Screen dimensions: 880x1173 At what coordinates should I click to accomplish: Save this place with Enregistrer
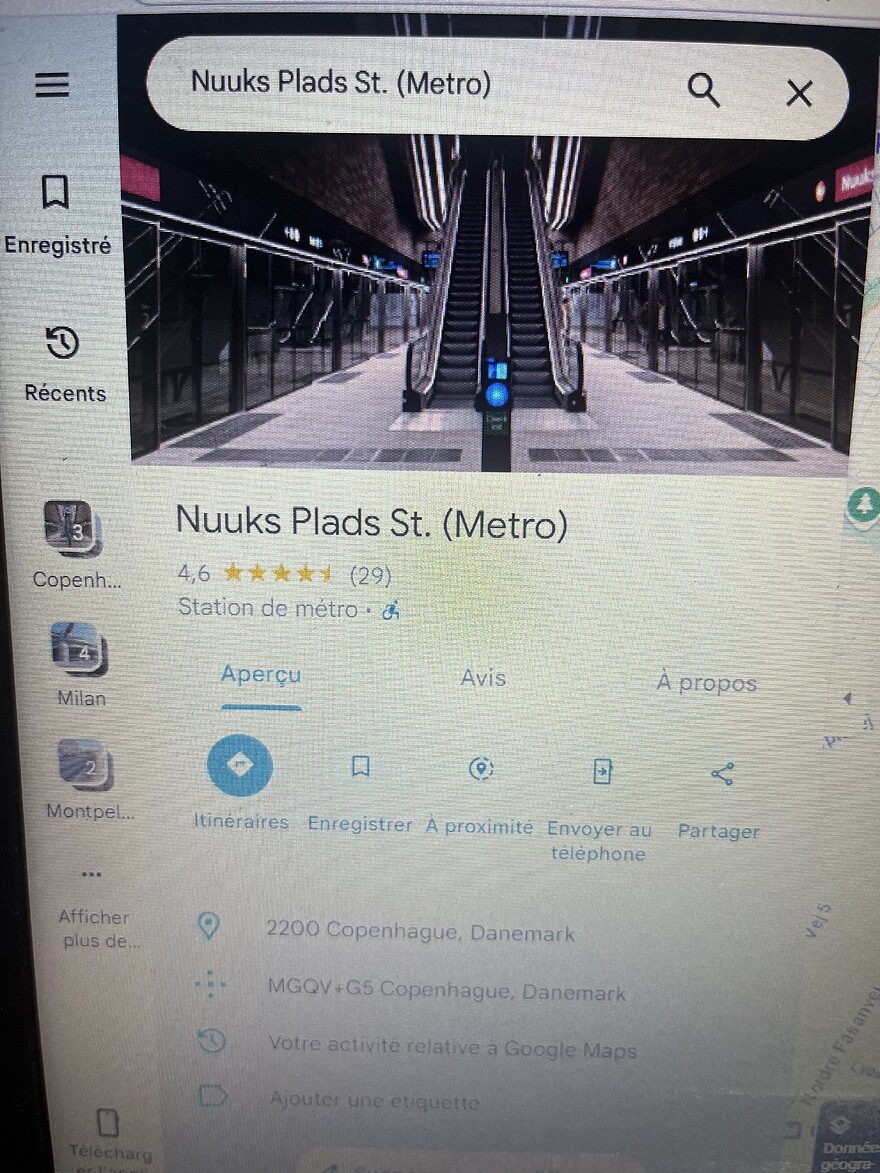pos(360,788)
